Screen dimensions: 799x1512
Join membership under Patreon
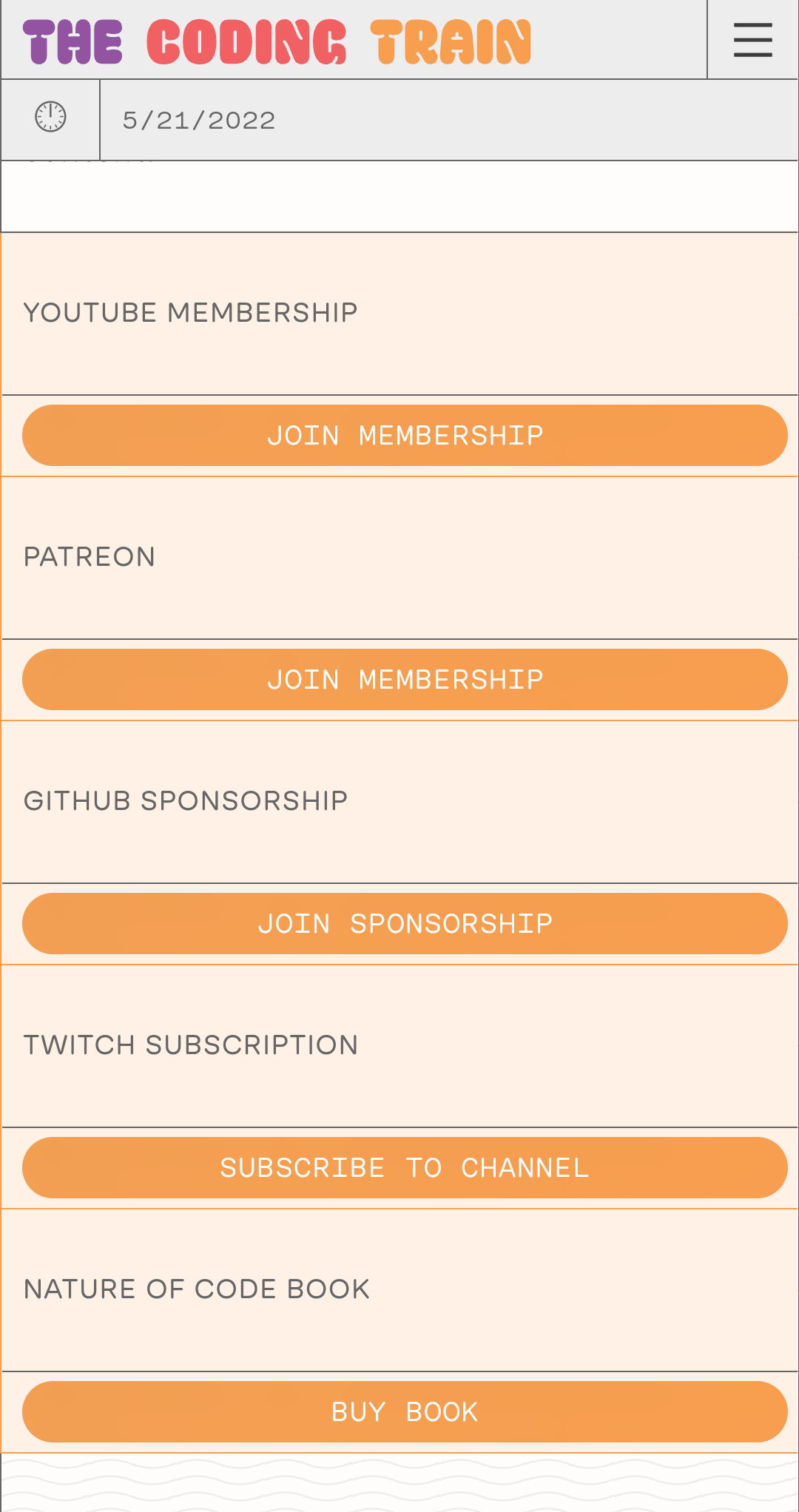pos(405,680)
